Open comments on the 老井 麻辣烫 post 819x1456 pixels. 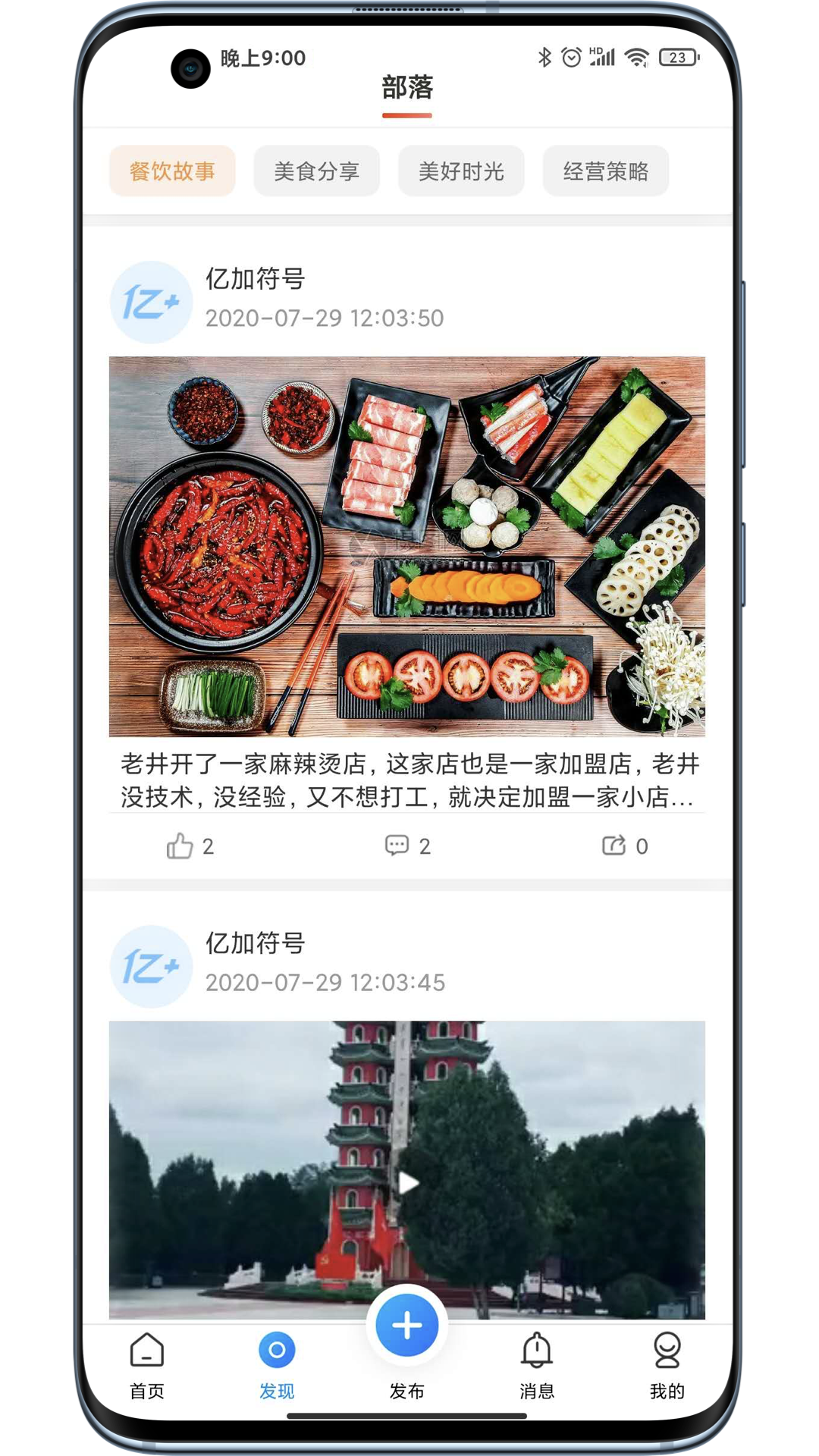click(x=407, y=846)
